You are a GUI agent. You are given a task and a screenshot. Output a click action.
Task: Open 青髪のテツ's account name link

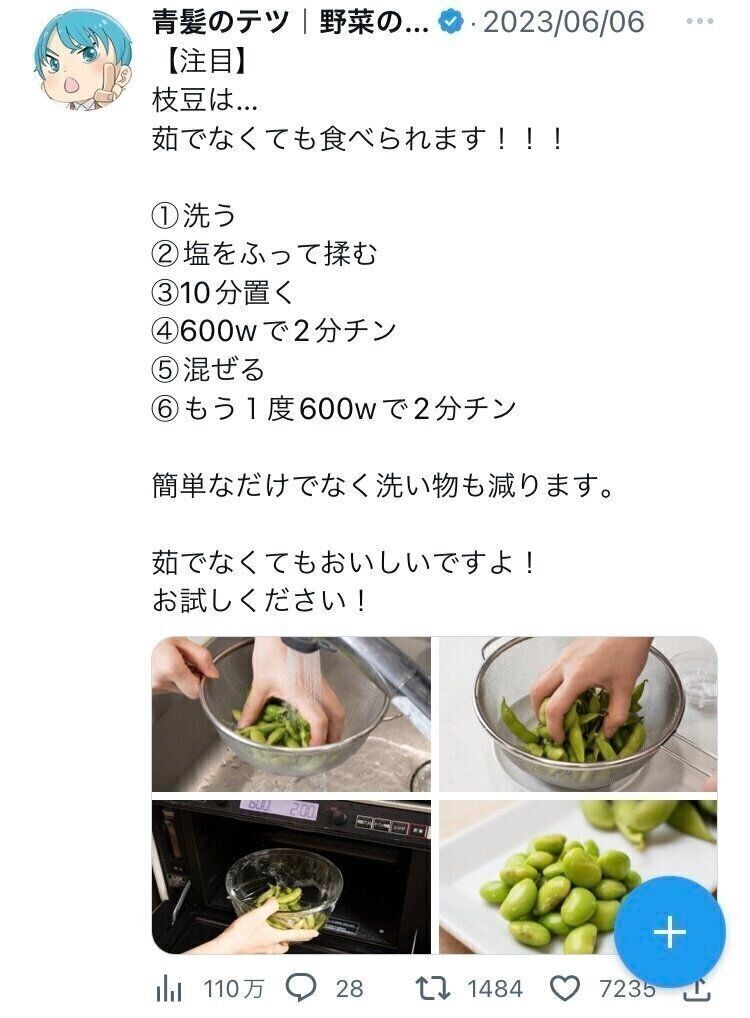click(290, 22)
